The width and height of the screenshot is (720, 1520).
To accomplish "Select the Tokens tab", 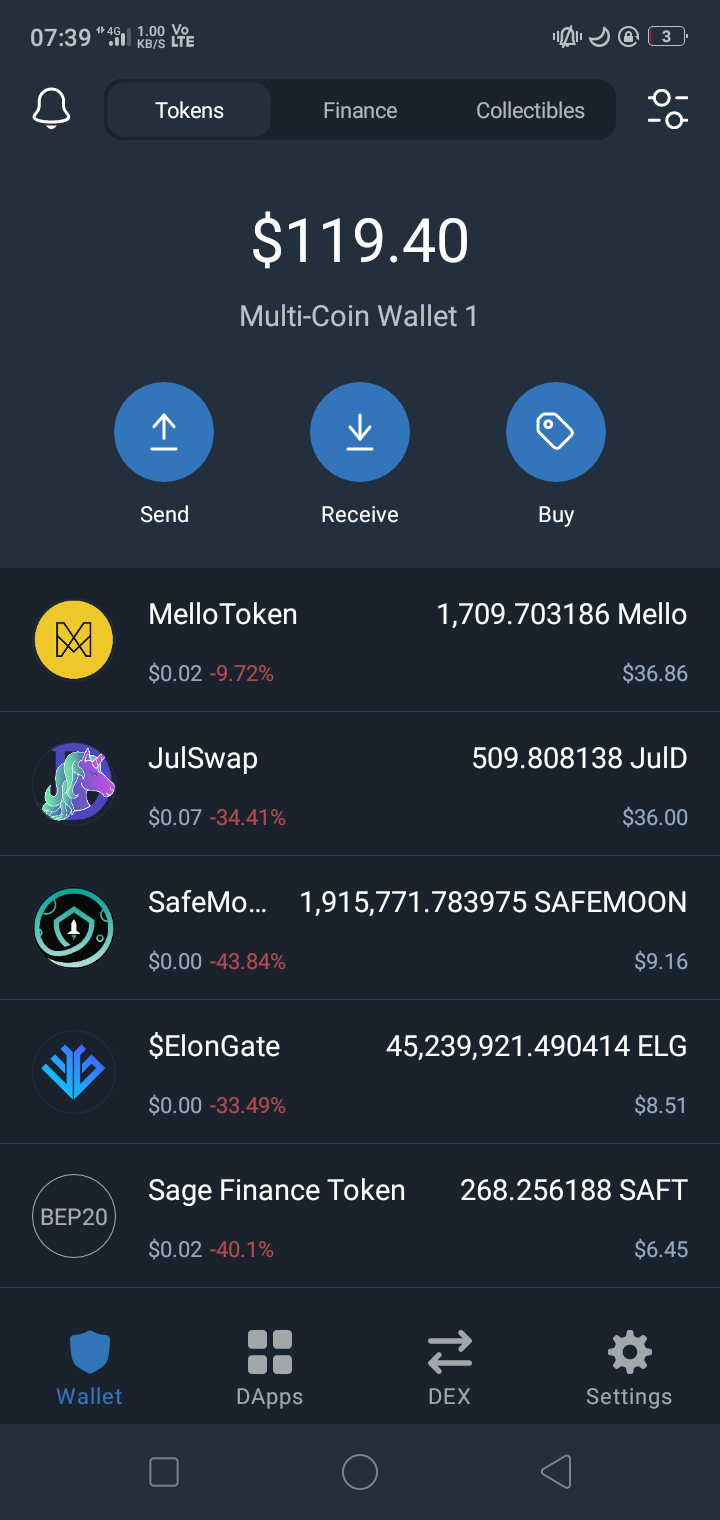I will click(x=189, y=110).
